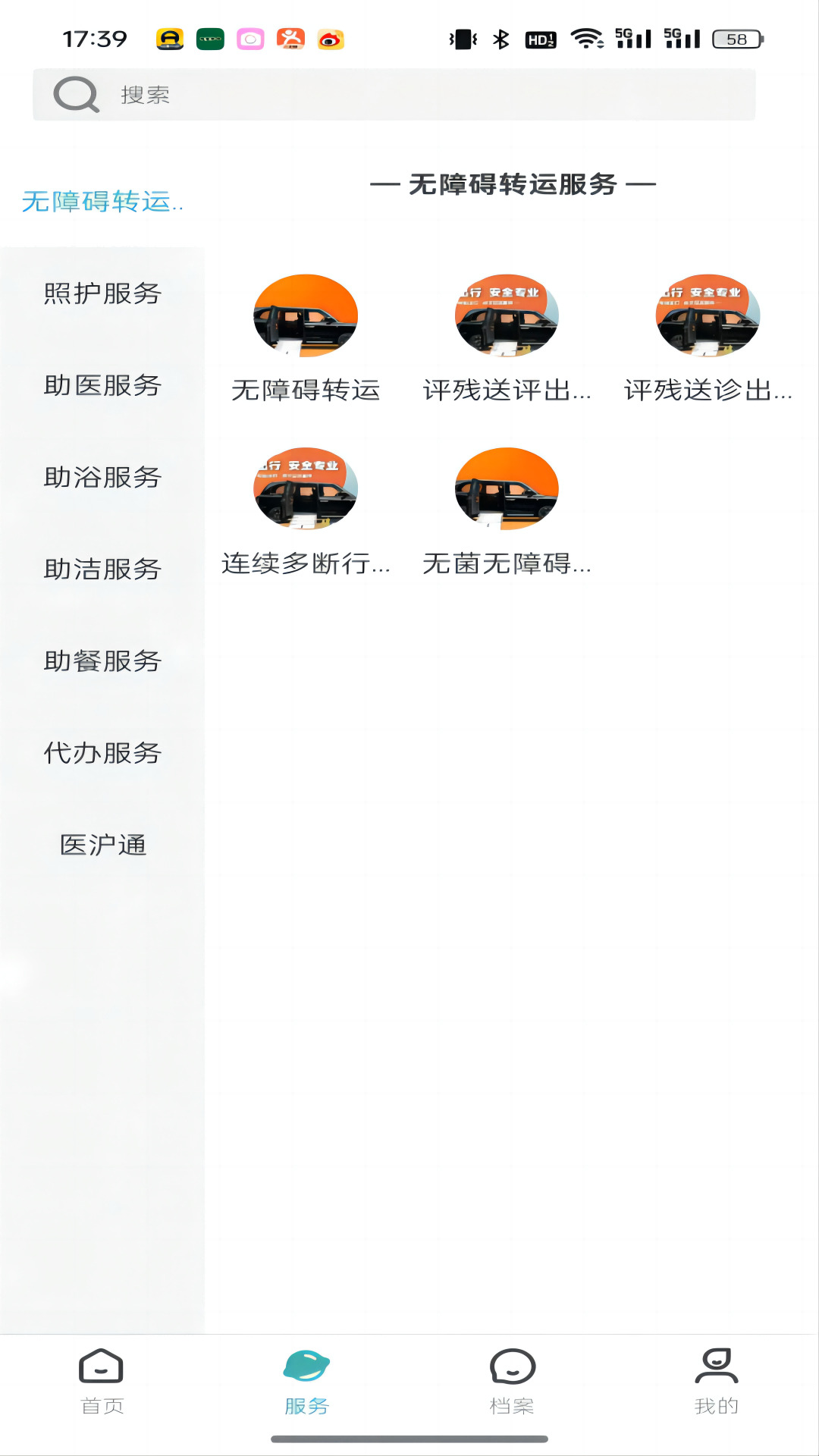Open the 评残送诊出 service item
Viewport: 819px width, 1456px height.
[x=707, y=317]
